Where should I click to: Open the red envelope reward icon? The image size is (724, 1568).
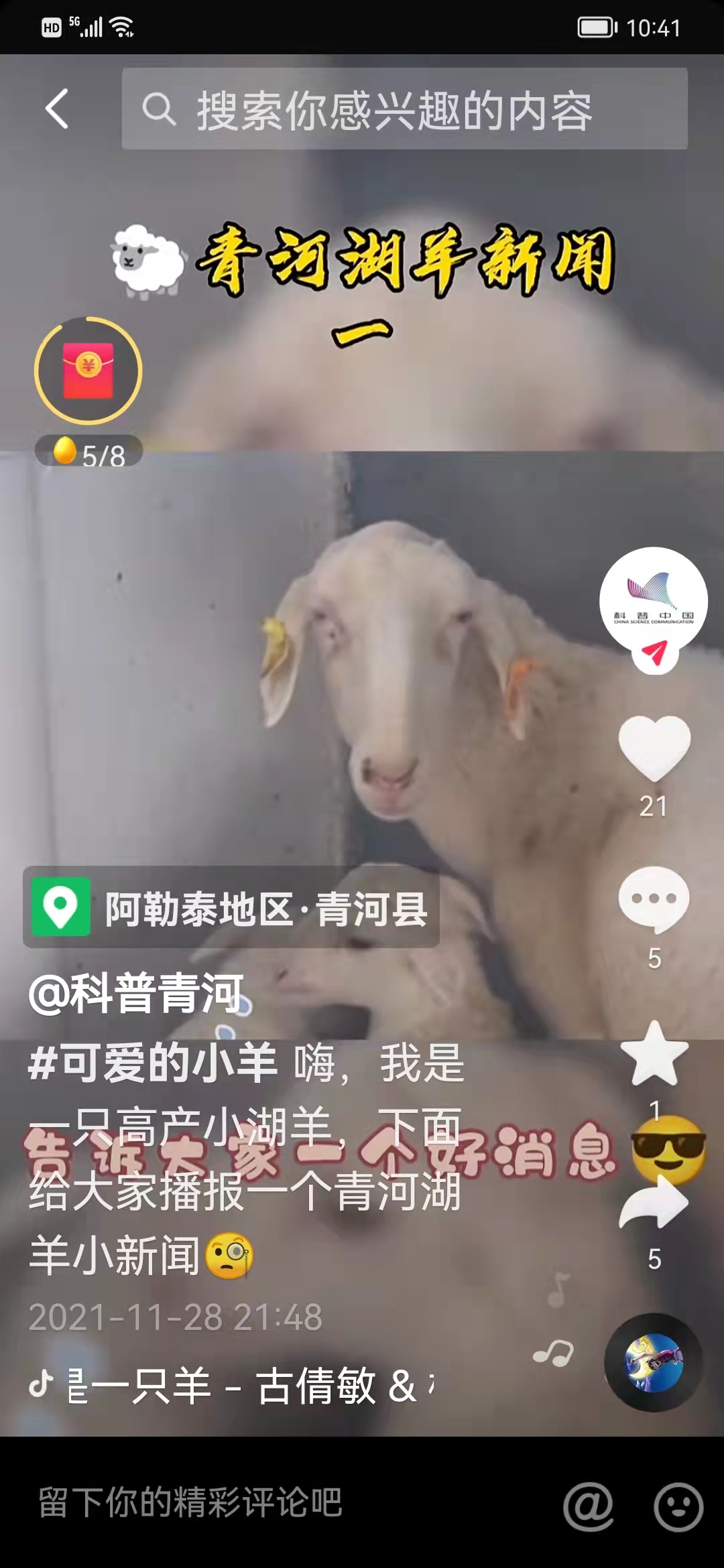click(x=88, y=371)
